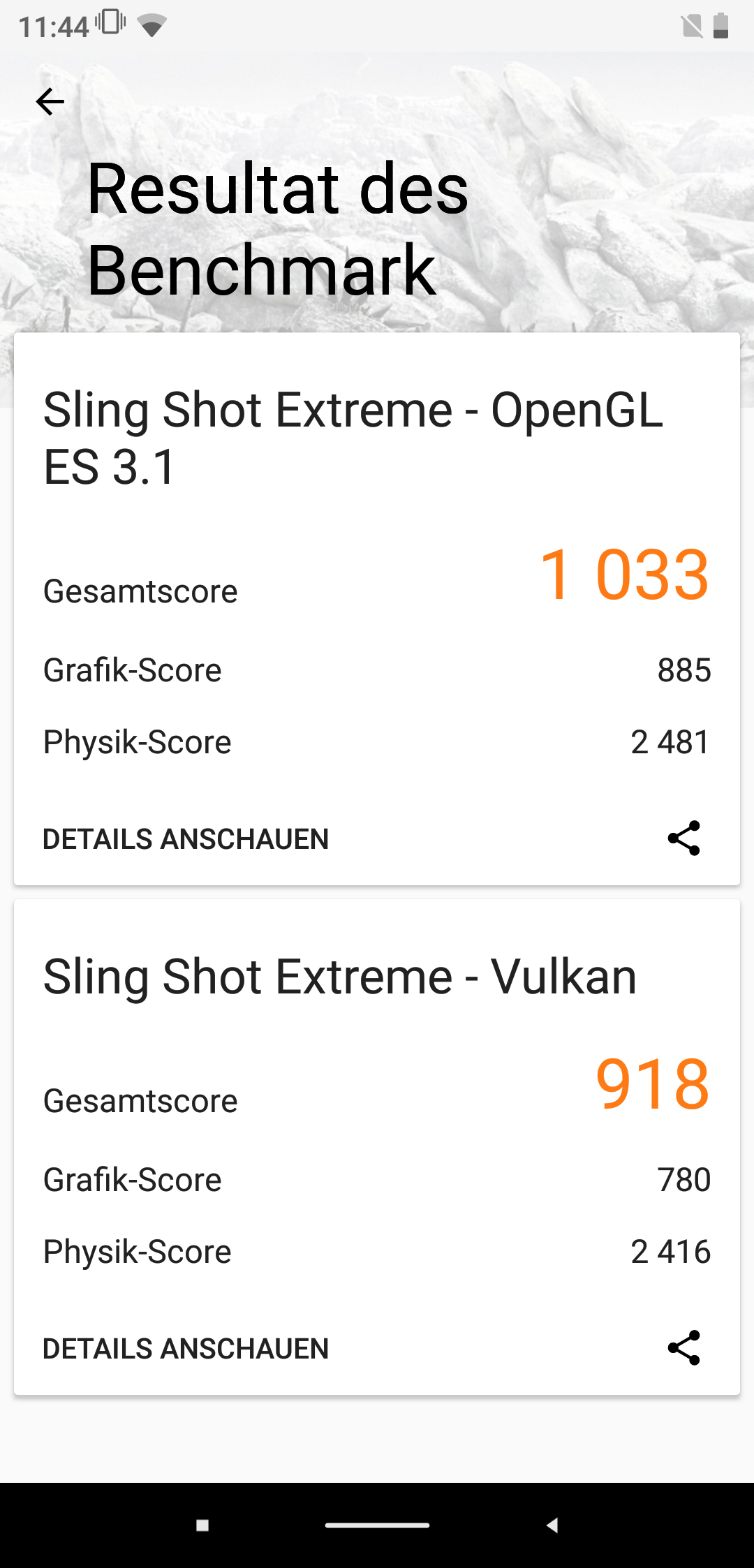Open DETAILS ANSCHAUEN for the OpenGL ES 3.1 result
The image size is (754, 1568).
tap(186, 839)
